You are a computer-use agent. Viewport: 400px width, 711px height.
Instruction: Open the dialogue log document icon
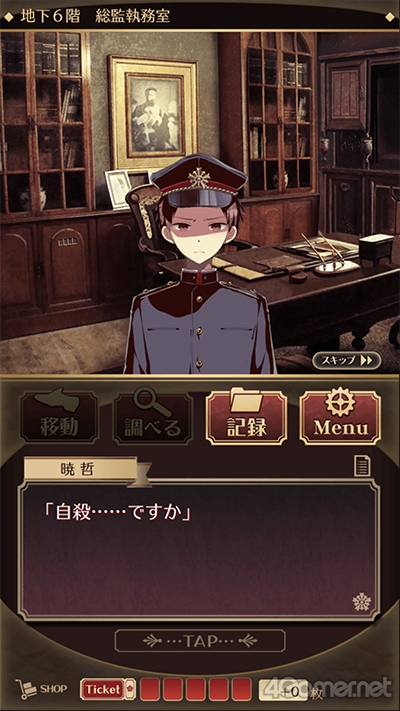[x=362, y=466]
